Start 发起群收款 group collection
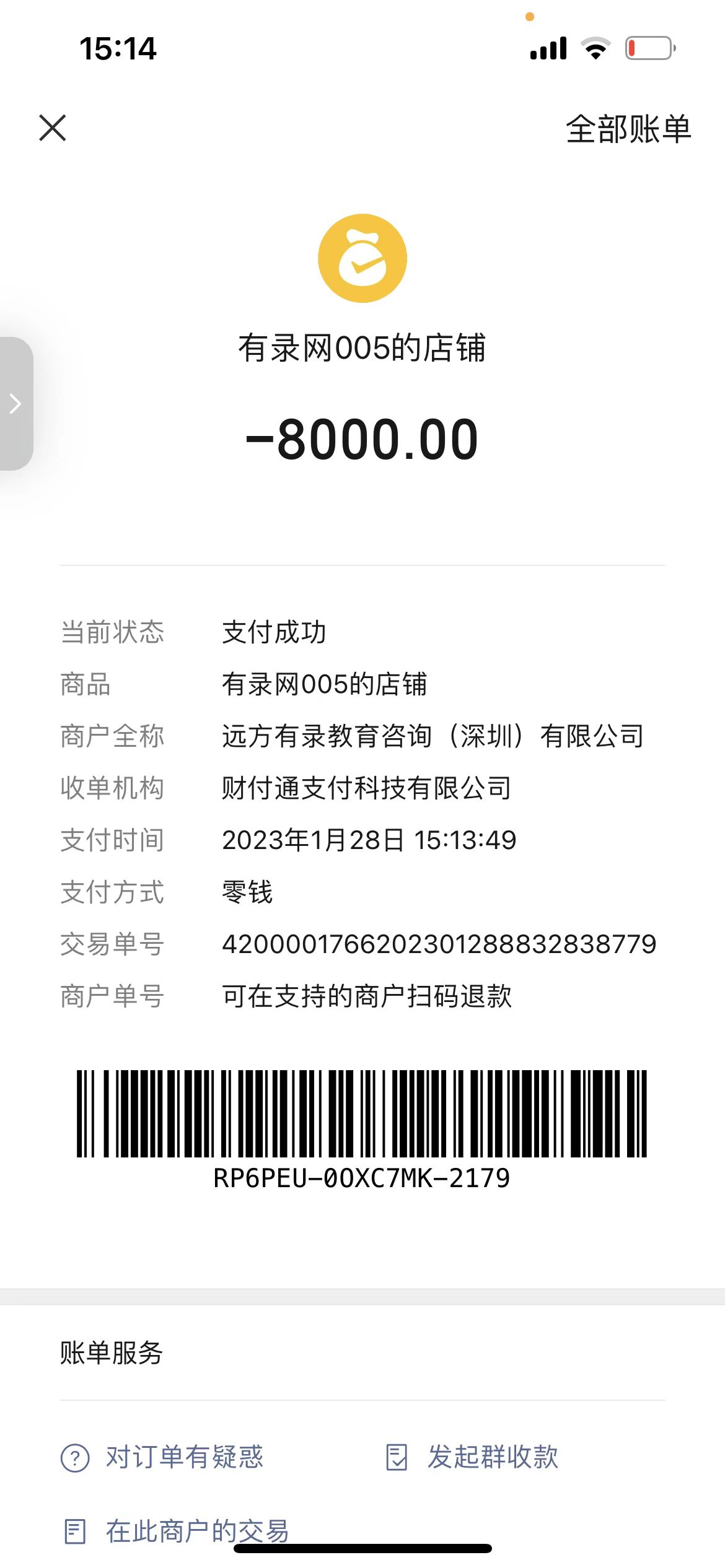Image resolution: width=725 pixels, height=1568 pixels. coord(472,1457)
